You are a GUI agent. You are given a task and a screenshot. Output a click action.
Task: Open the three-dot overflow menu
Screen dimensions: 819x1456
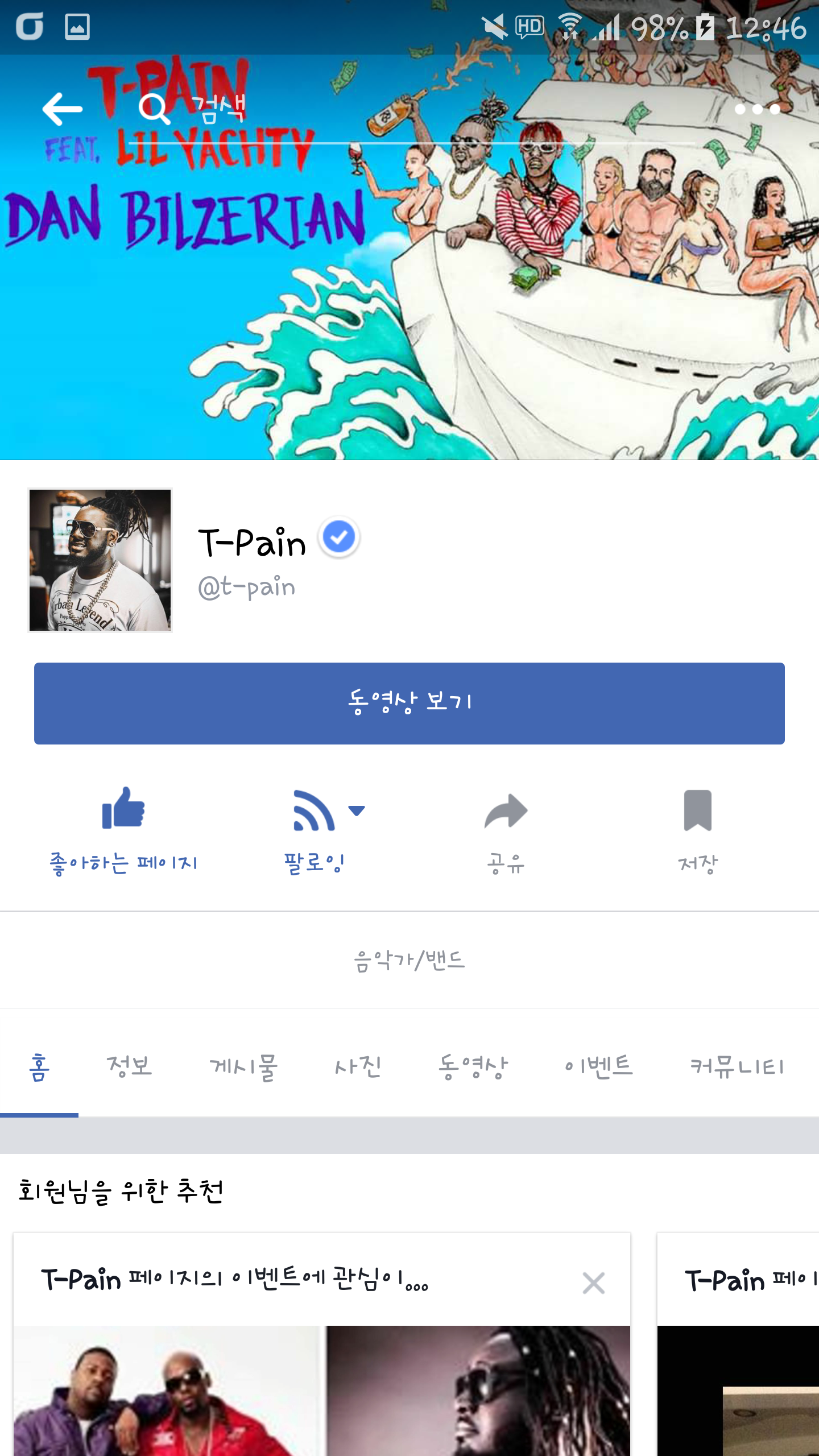tap(757, 109)
